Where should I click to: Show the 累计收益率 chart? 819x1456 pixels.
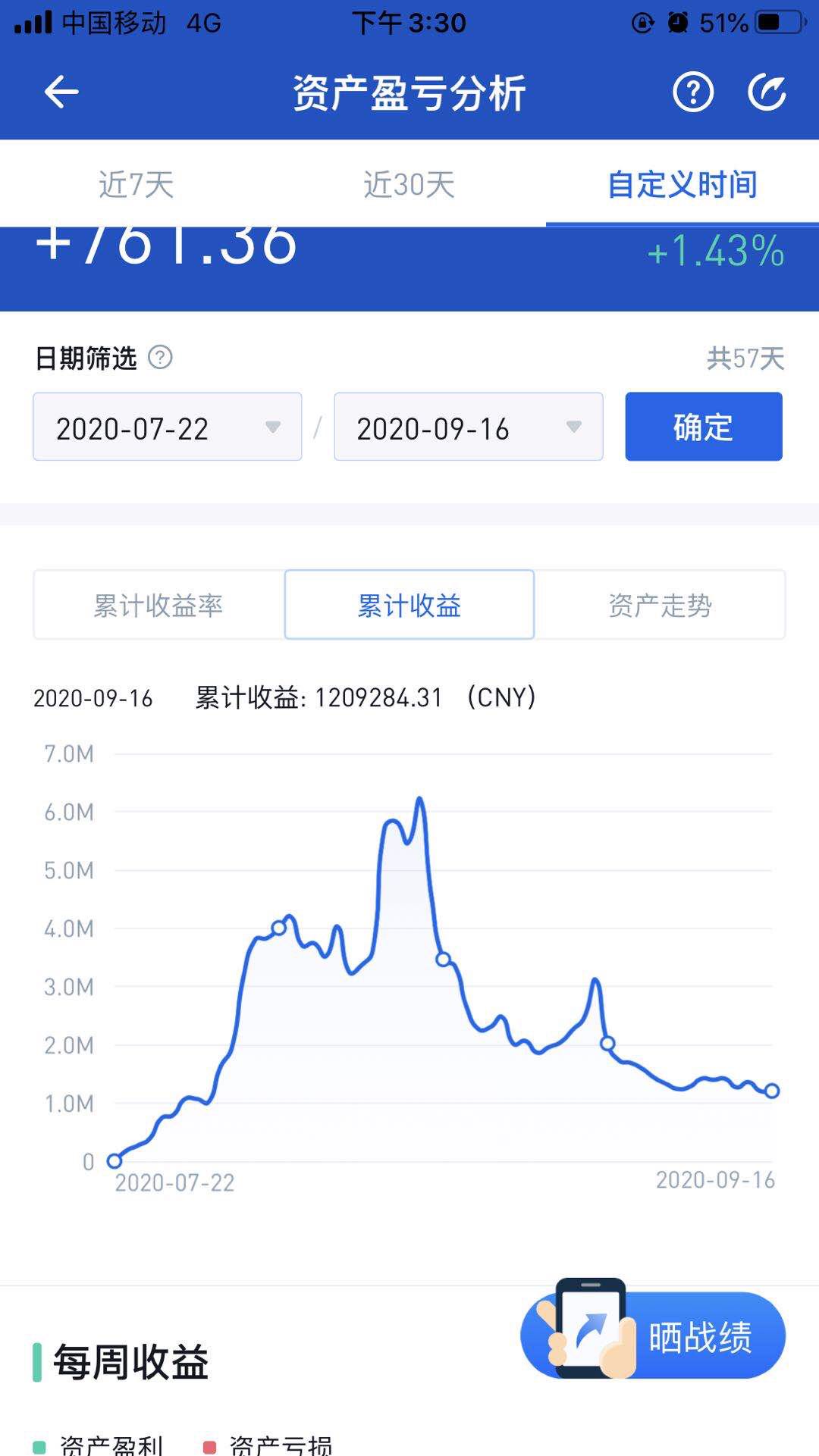click(x=158, y=605)
